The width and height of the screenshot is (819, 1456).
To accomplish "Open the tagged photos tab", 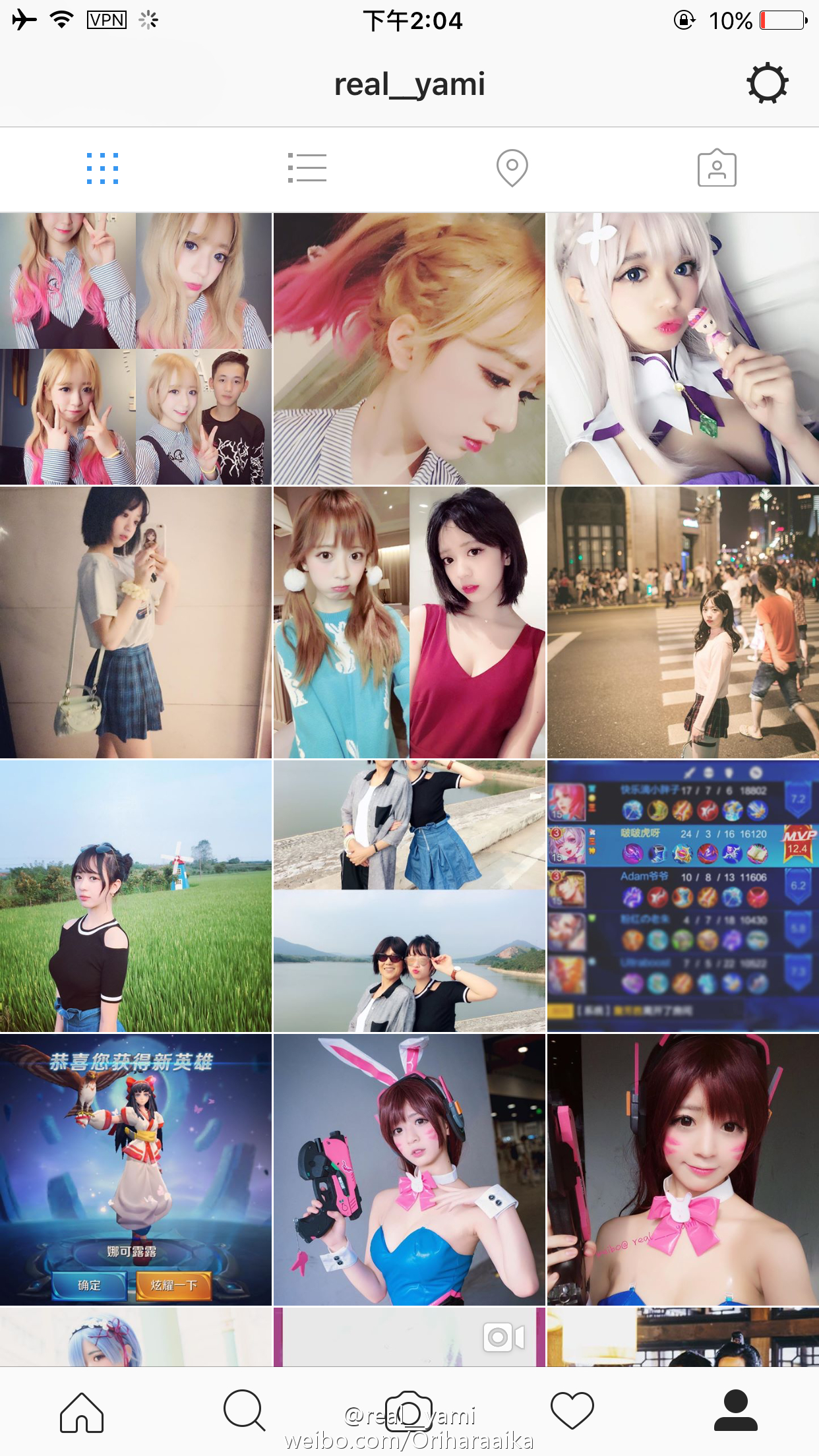I will 717,168.
